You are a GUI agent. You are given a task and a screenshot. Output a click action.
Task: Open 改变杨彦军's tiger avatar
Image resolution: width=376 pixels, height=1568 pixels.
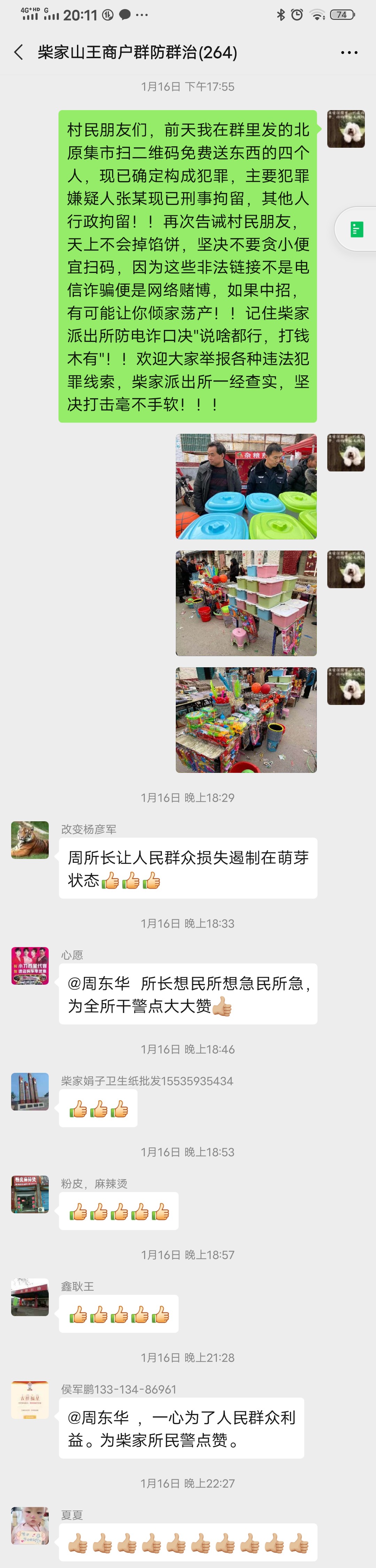point(30,840)
